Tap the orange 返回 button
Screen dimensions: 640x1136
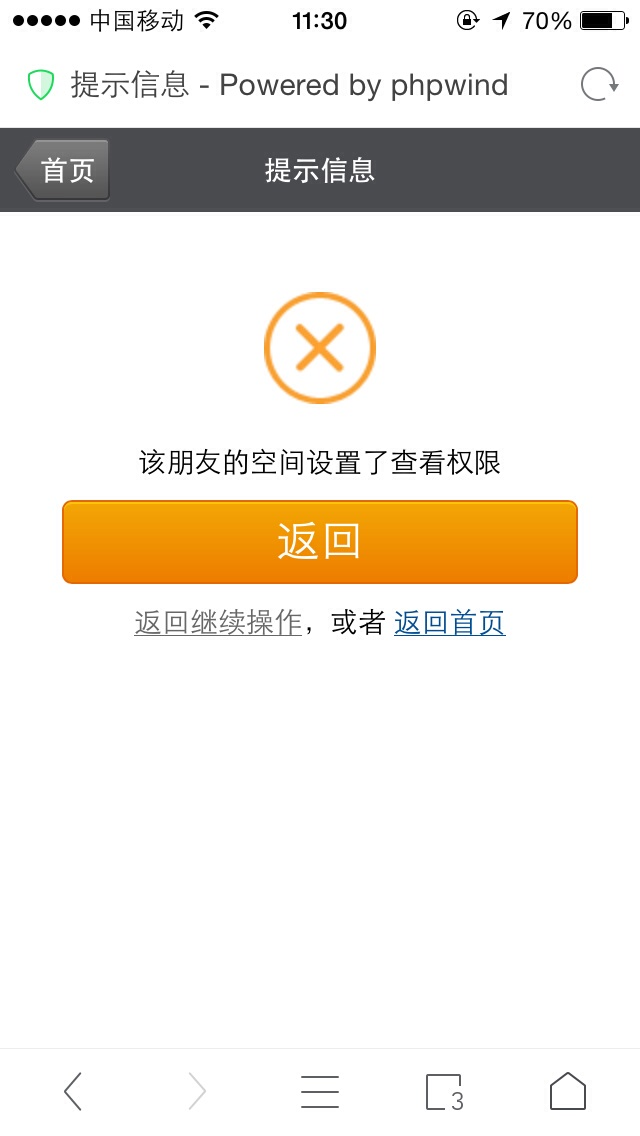click(320, 542)
